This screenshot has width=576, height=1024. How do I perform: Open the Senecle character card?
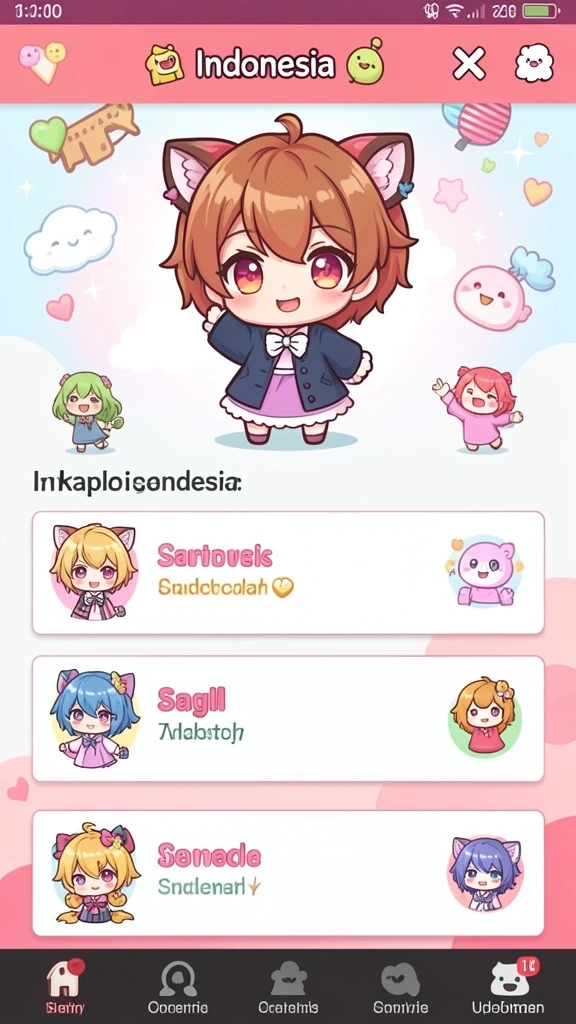click(288, 873)
